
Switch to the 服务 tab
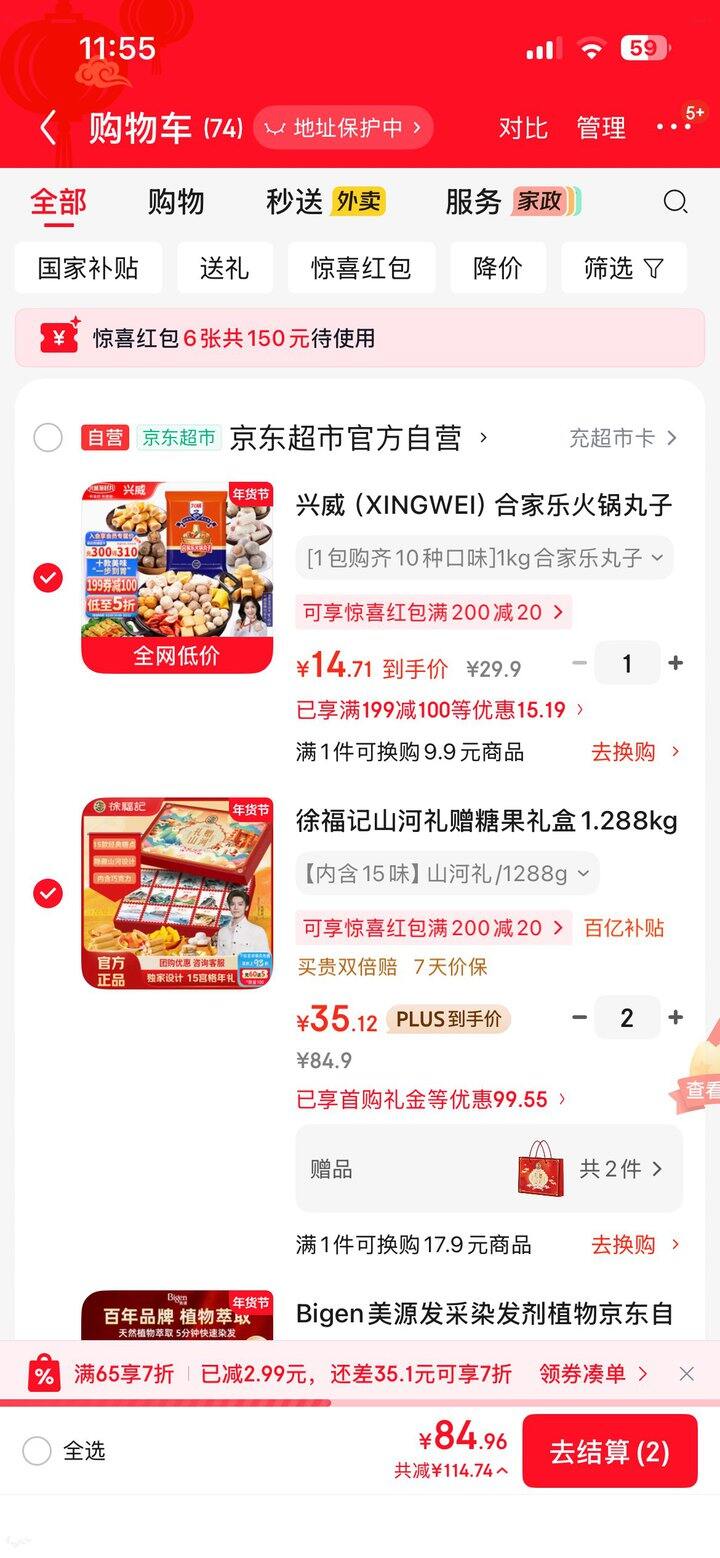(473, 202)
